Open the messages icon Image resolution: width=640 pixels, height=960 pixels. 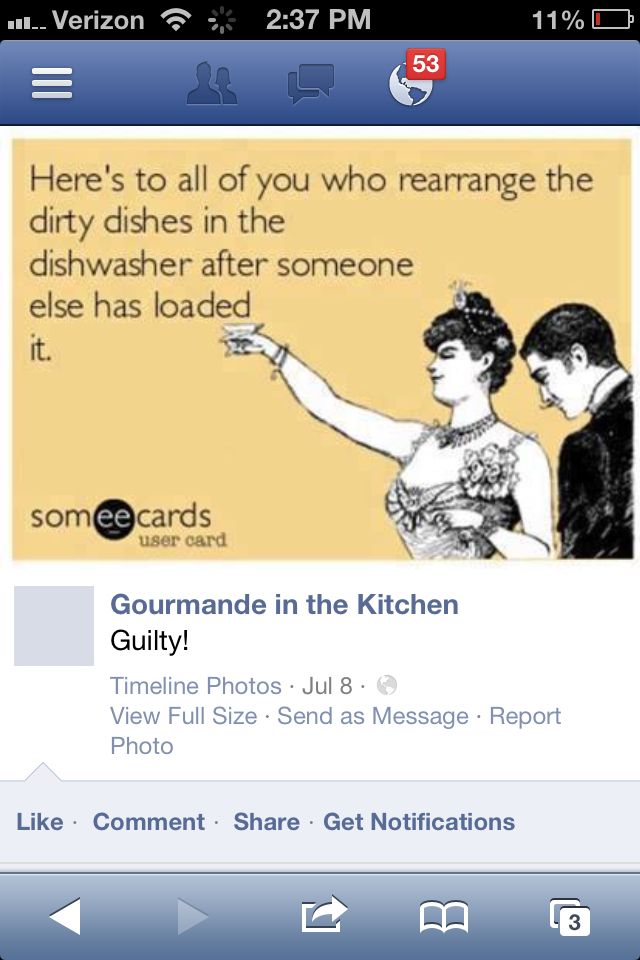[311, 84]
